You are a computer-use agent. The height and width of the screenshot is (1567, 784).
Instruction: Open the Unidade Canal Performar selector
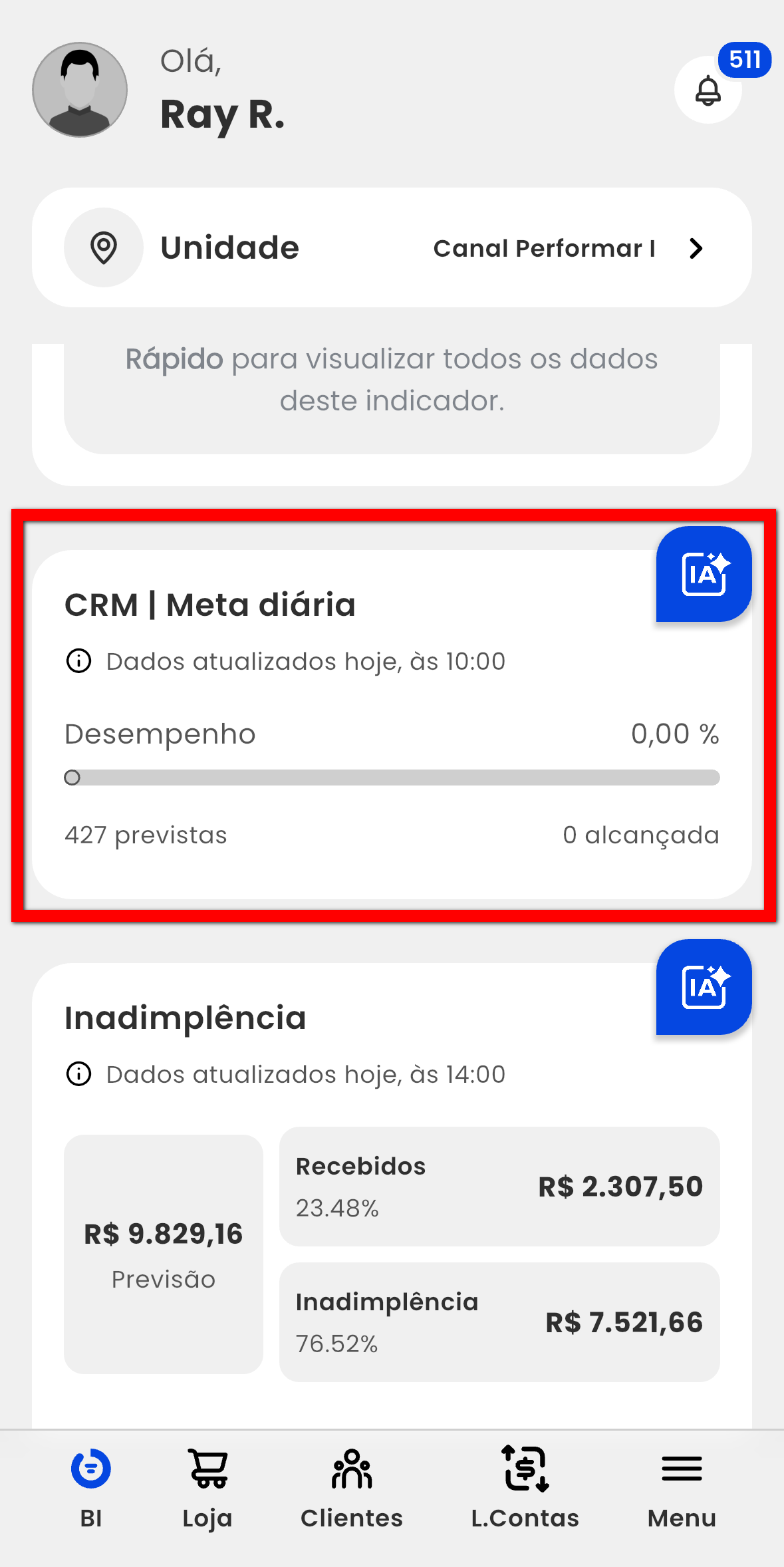392,247
